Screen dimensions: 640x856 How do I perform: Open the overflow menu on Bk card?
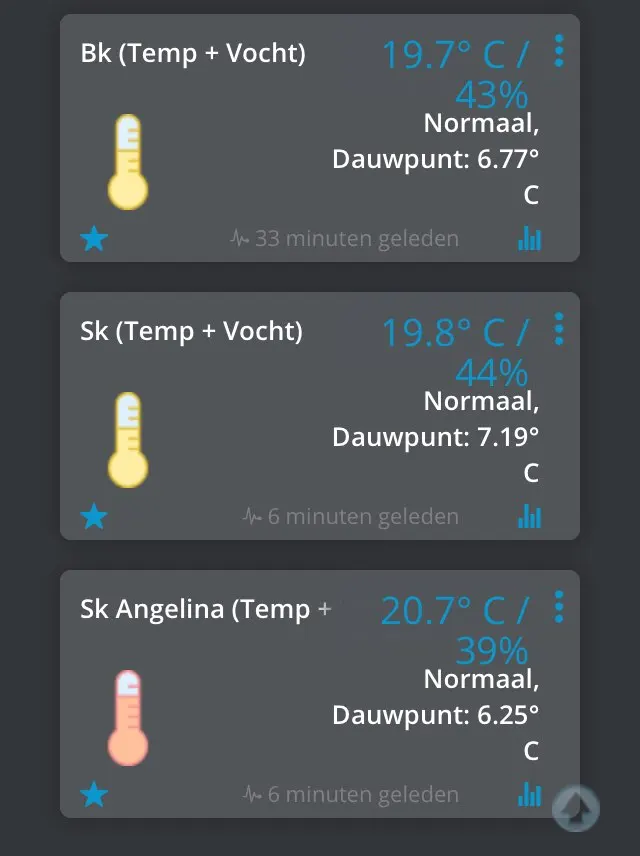click(x=559, y=51)
